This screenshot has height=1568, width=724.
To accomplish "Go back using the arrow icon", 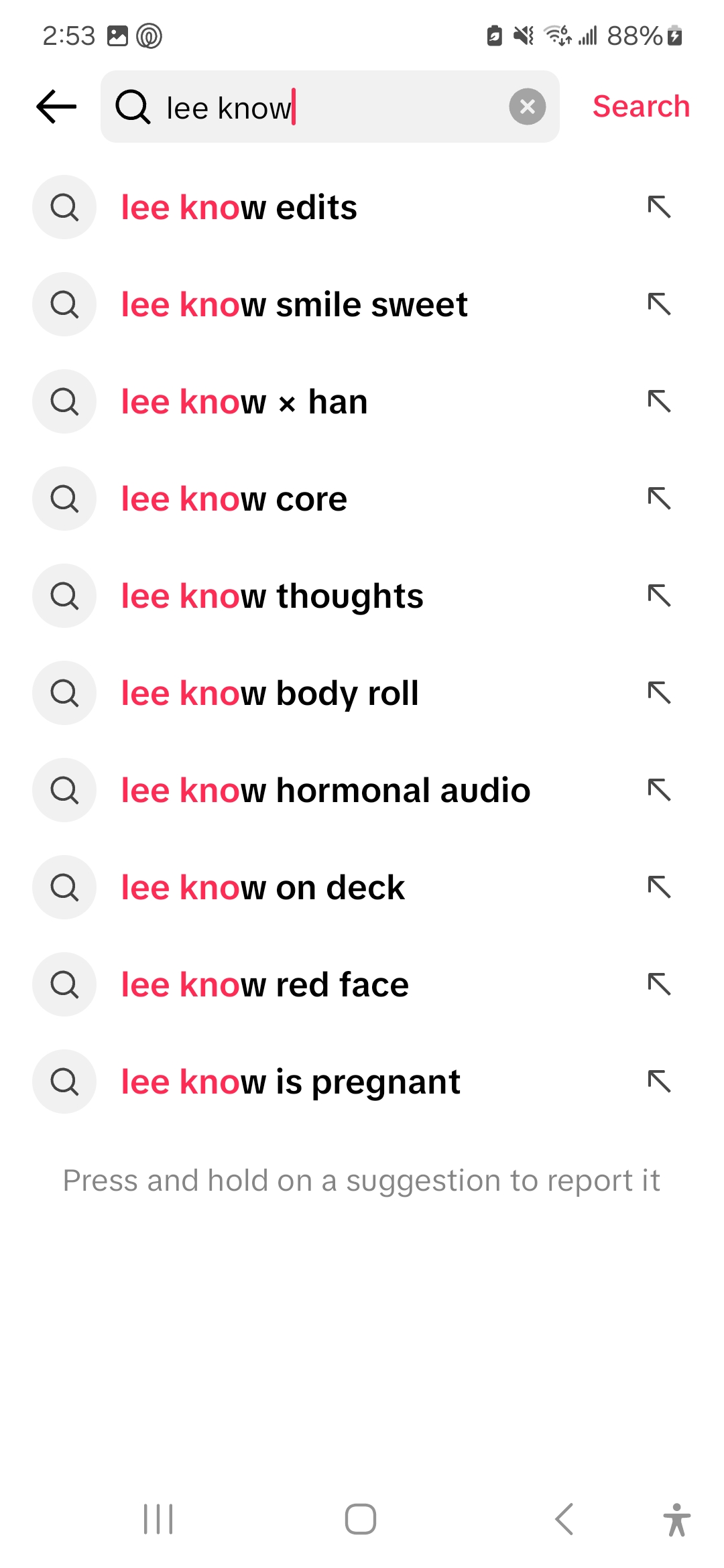I will (56, 107).
